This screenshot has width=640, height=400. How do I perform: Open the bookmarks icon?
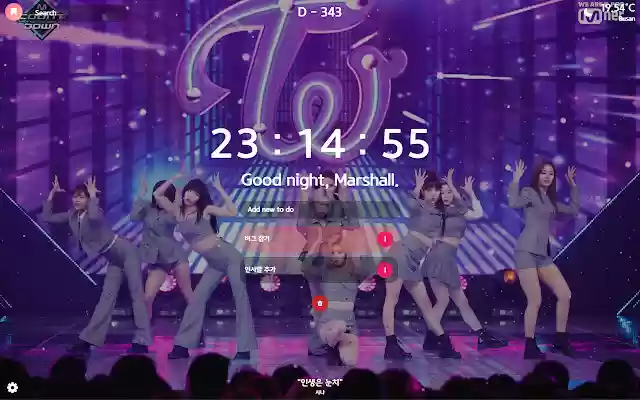click(13, 13)
